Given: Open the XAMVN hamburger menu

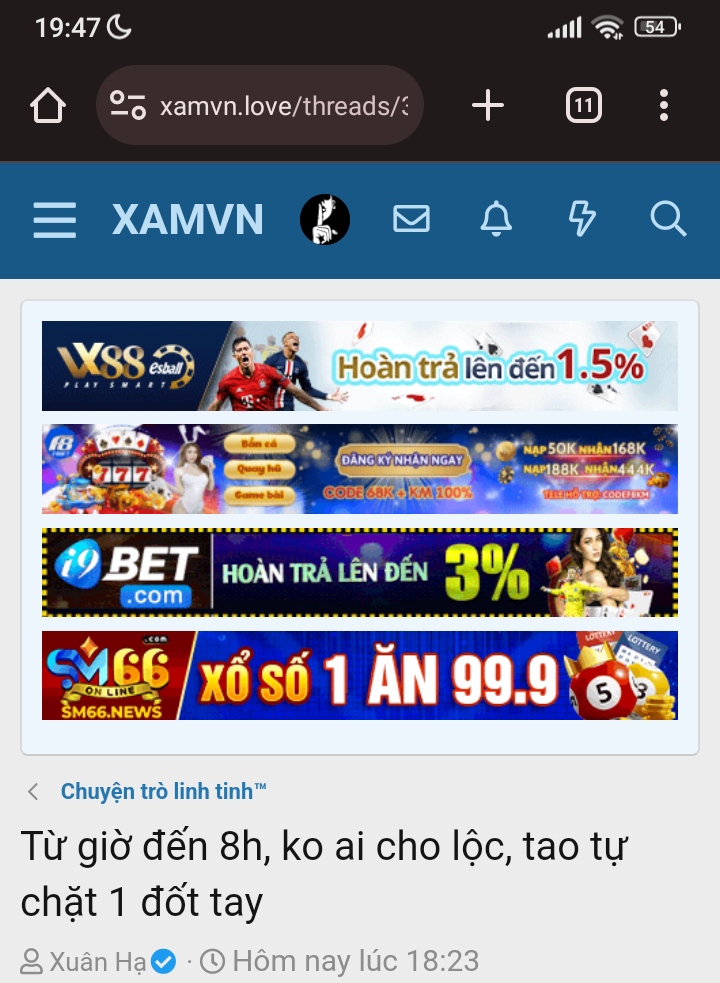Looking at the screenshot, I should click(54, 220).
